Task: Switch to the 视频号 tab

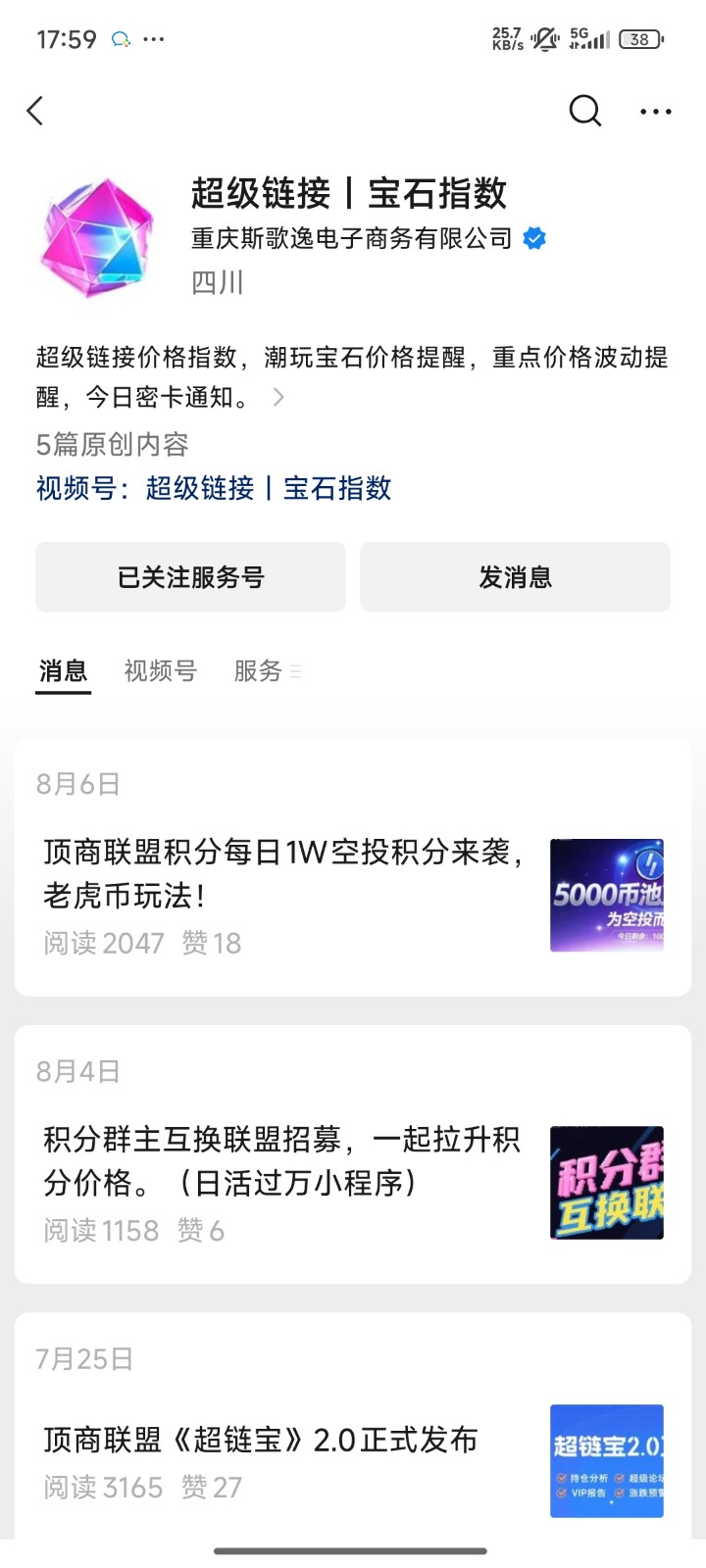Action: click(x=159, y=671)
